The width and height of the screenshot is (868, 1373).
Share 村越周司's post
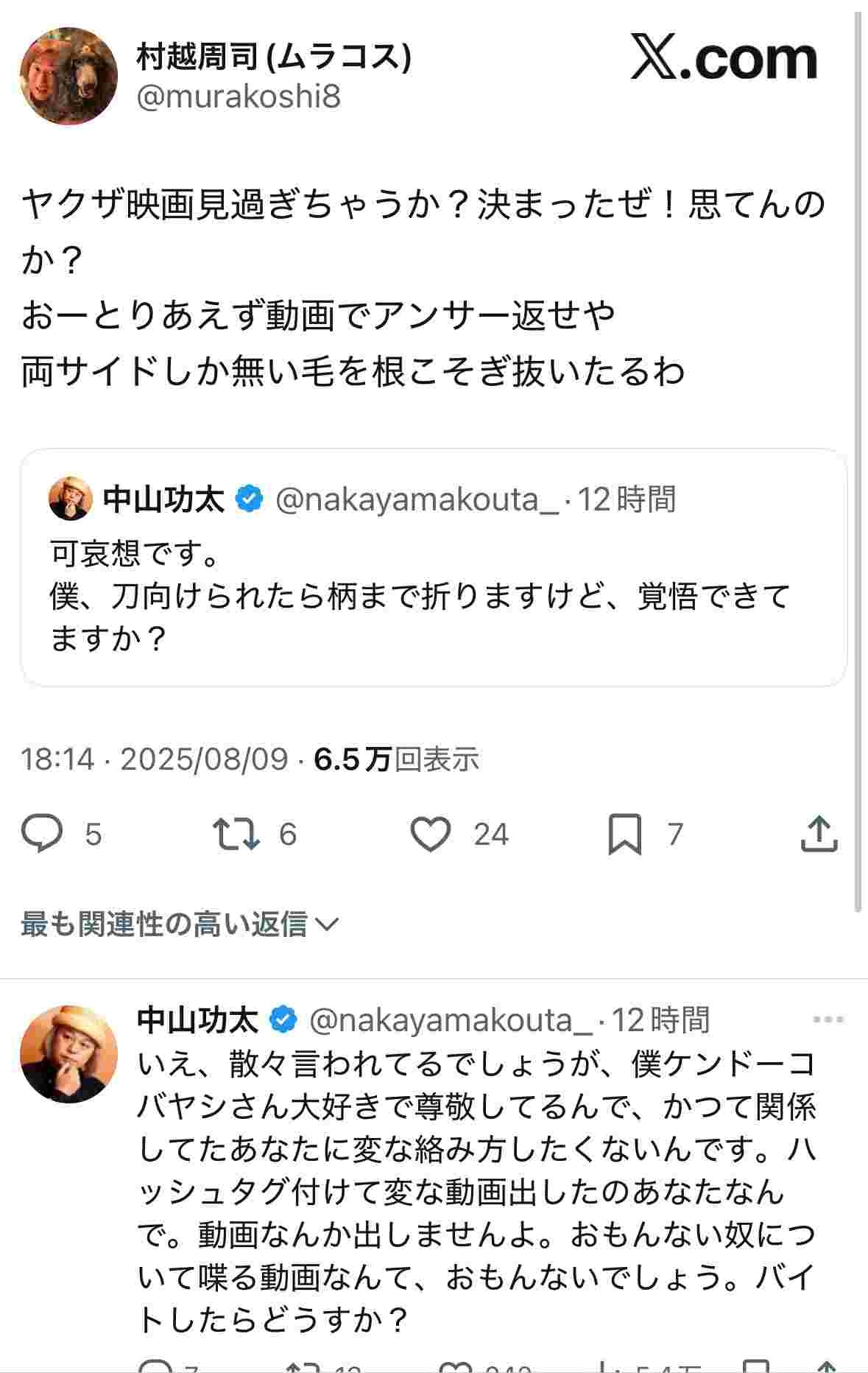[819, 835]
